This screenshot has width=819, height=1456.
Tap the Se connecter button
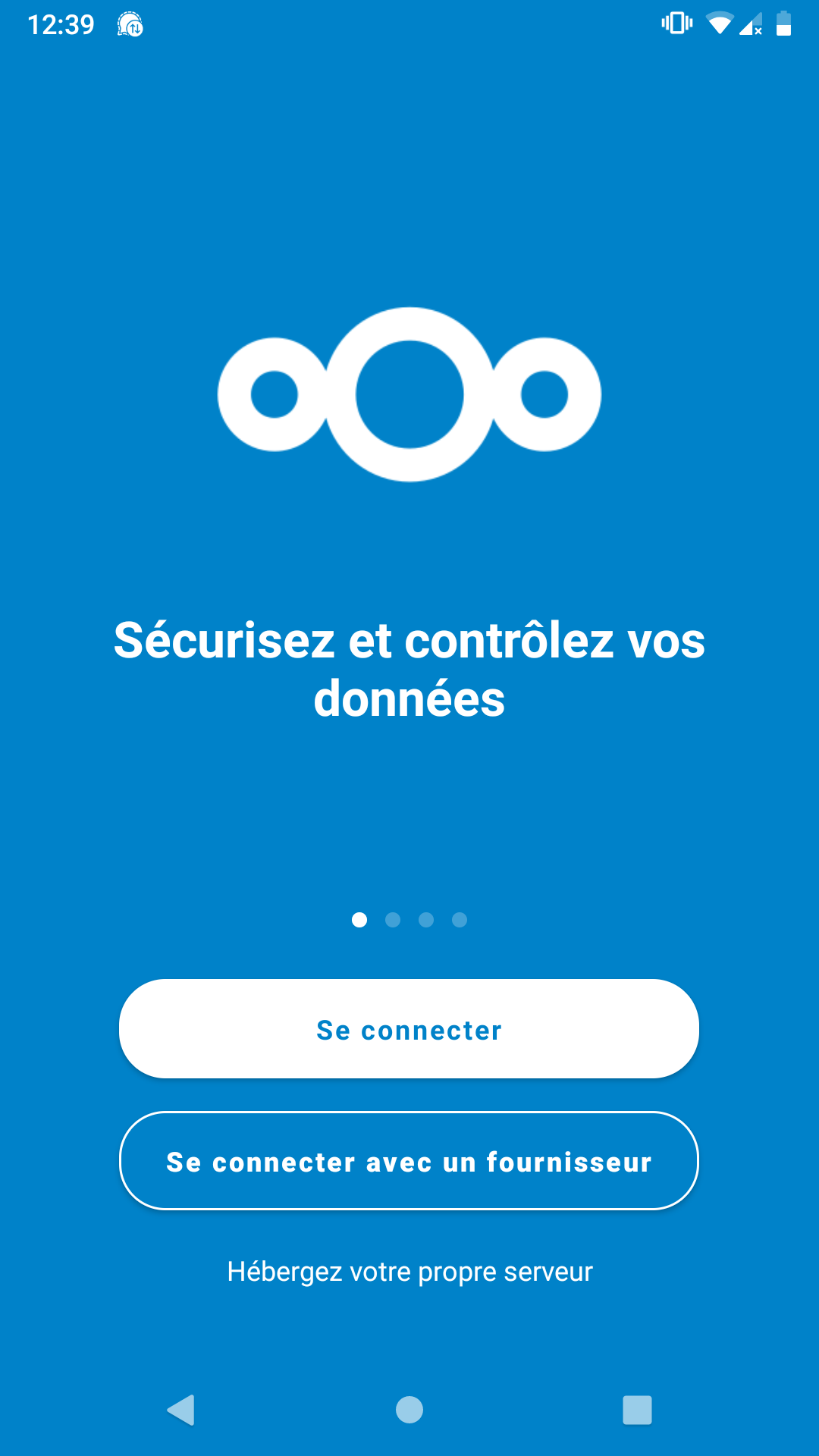[x=409, y=1029]
